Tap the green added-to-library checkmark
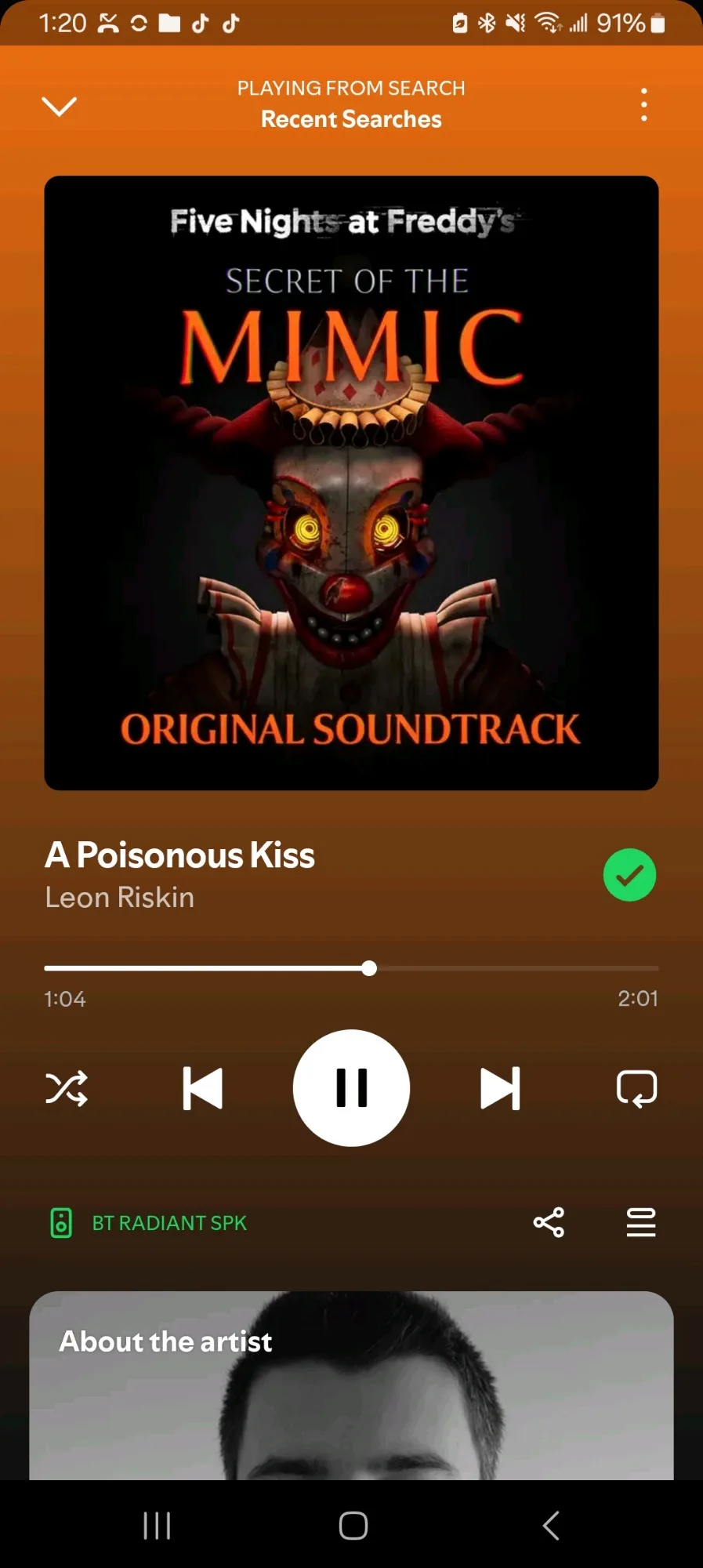Image resolution: width=703 pixels, height=1568 pixels. (629, 875)
